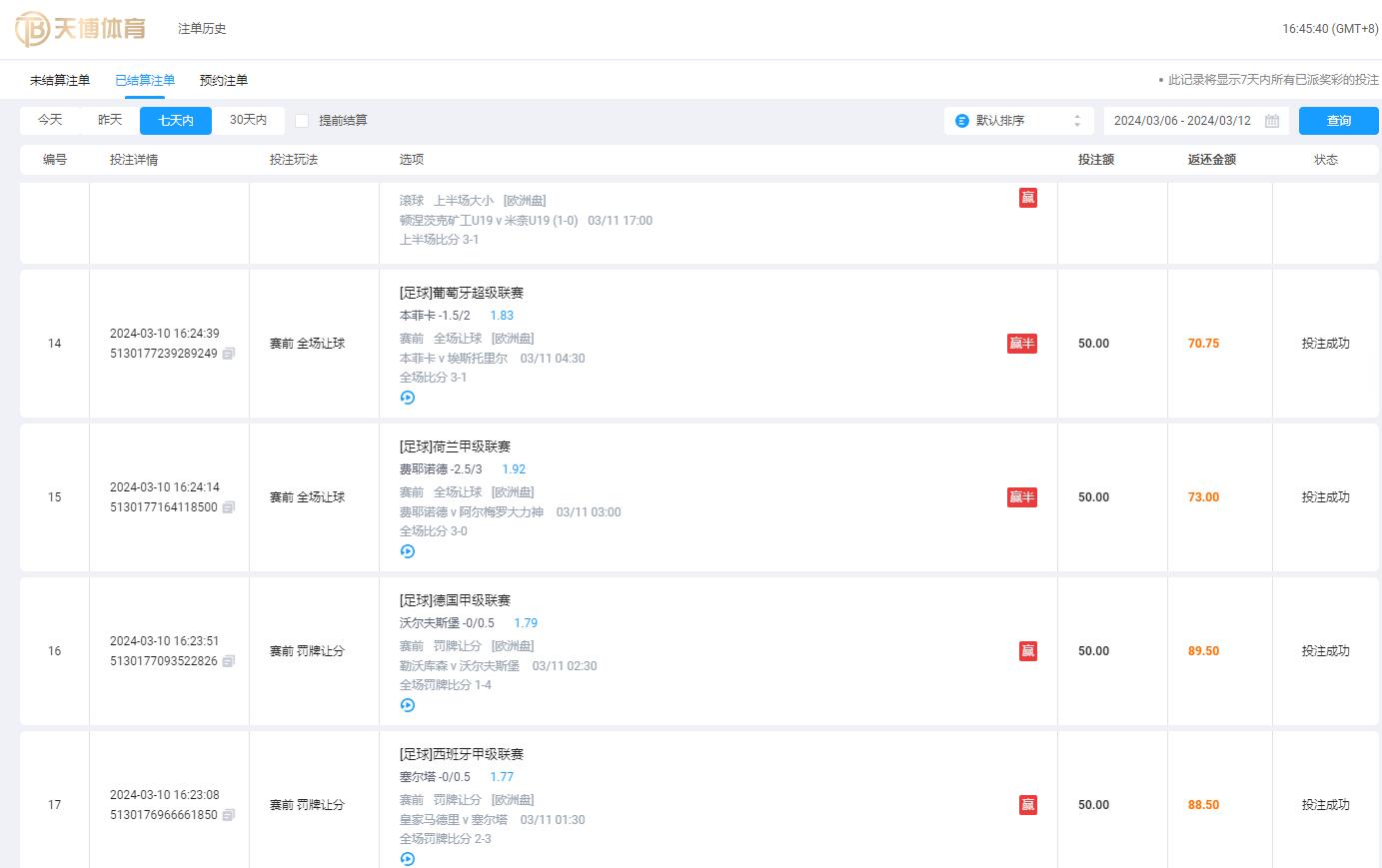1382x868 pixels.
Task: Switch to 未结算注单 tab
Action: [x=60, y=80]
